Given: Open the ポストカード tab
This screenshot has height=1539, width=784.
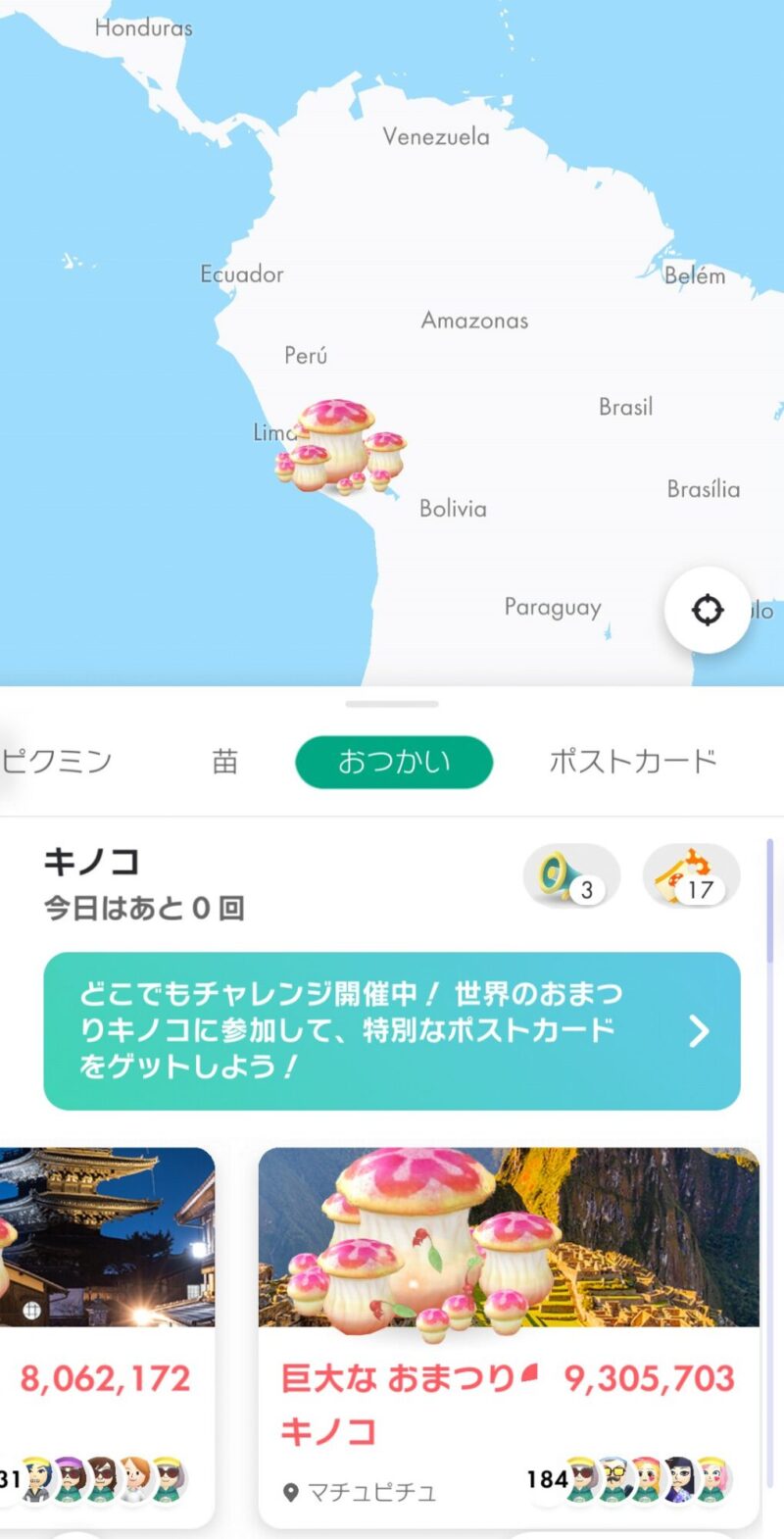Looking at the screenshot, I should point(632,762).
